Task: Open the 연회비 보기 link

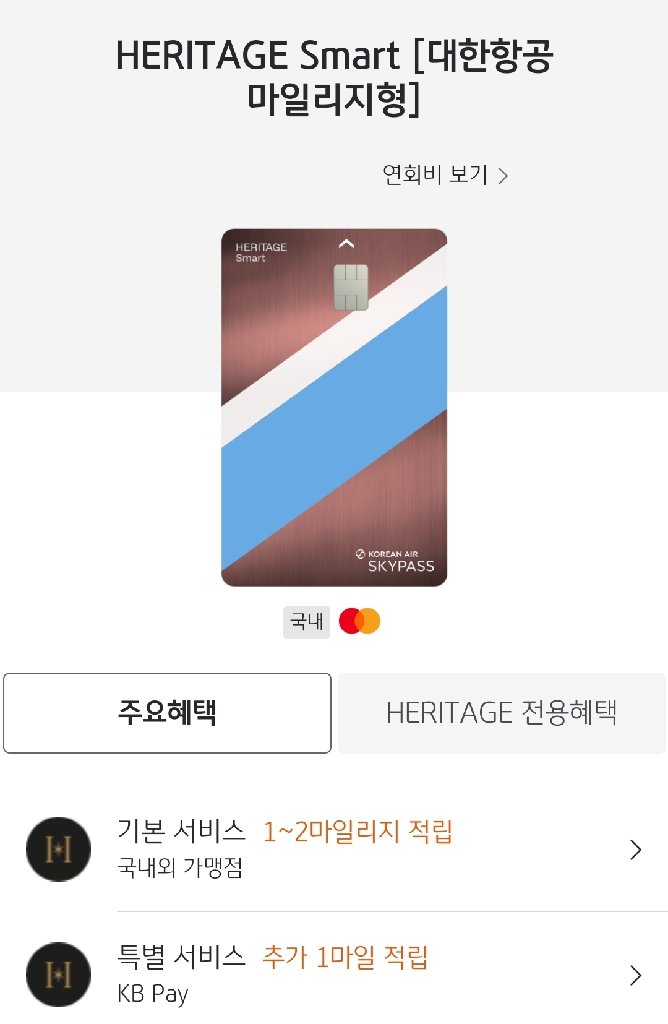Action: (x=445, y=176)
